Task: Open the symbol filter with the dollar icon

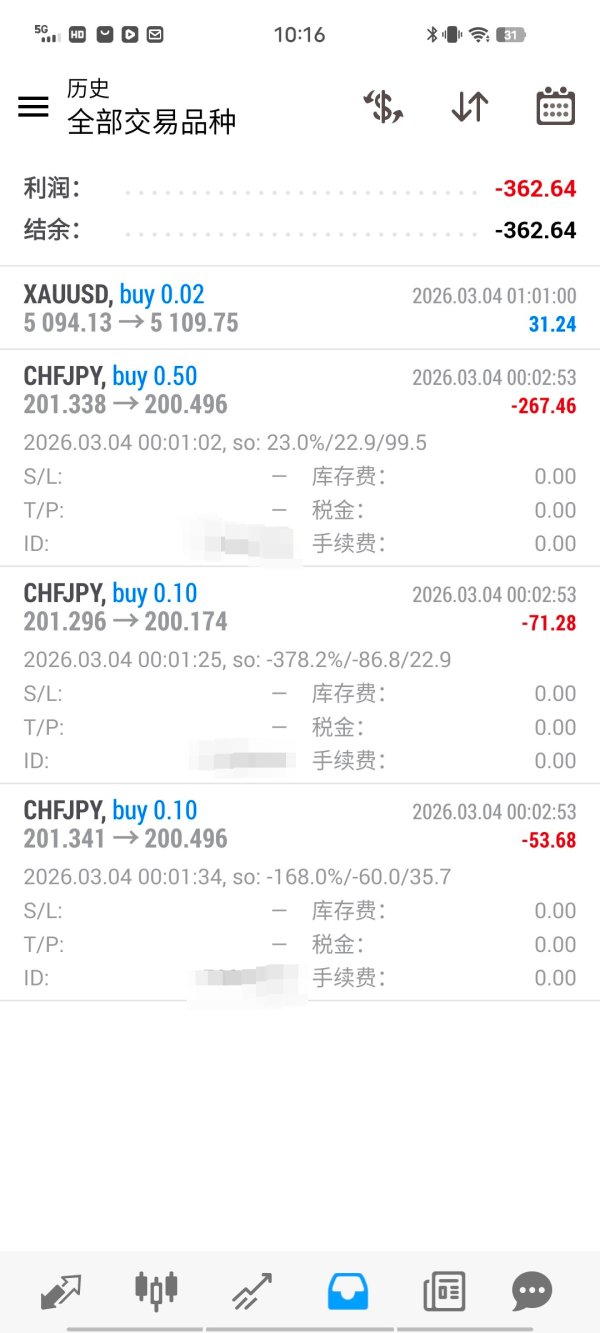Action: pos(383,107)
